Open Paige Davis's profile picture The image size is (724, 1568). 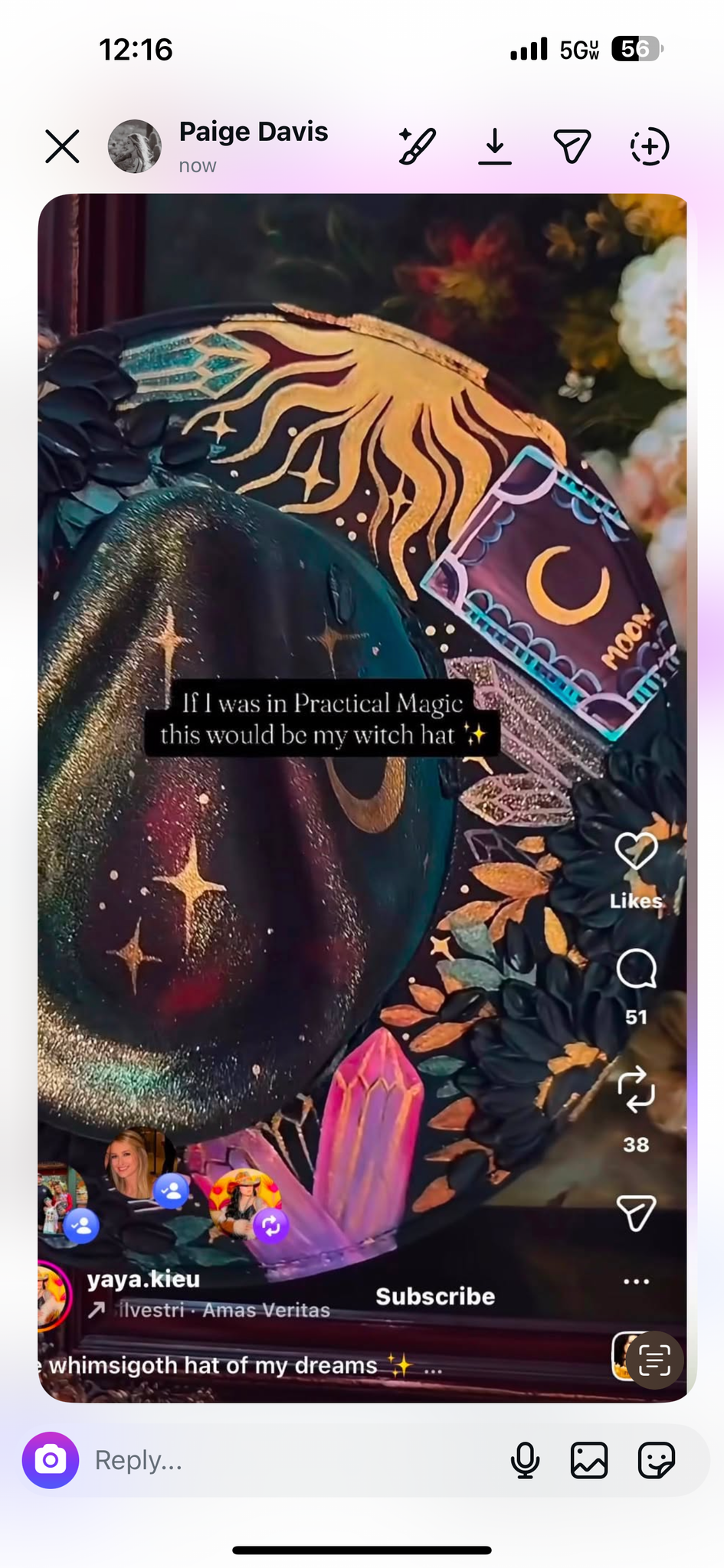coord(135,146)
